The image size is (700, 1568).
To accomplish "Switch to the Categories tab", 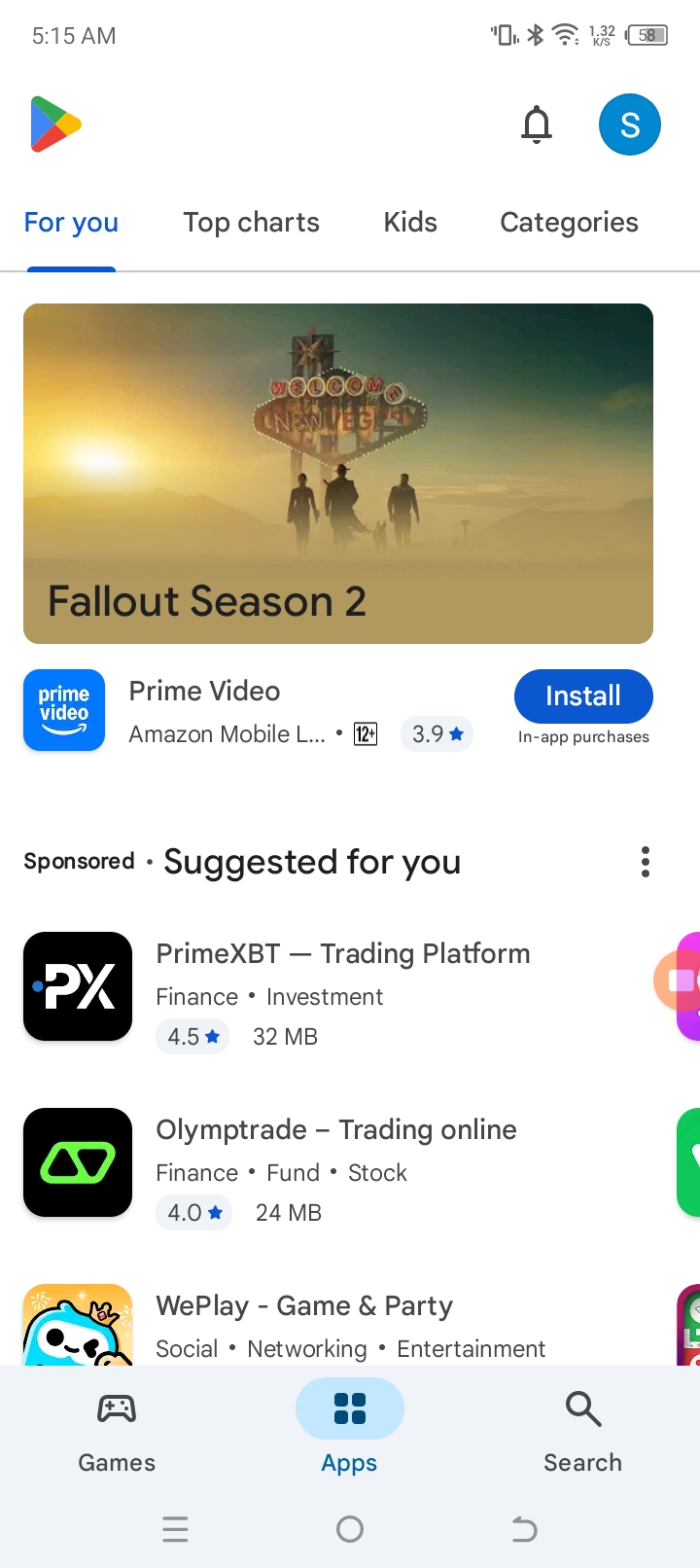I will coord(569,223).
